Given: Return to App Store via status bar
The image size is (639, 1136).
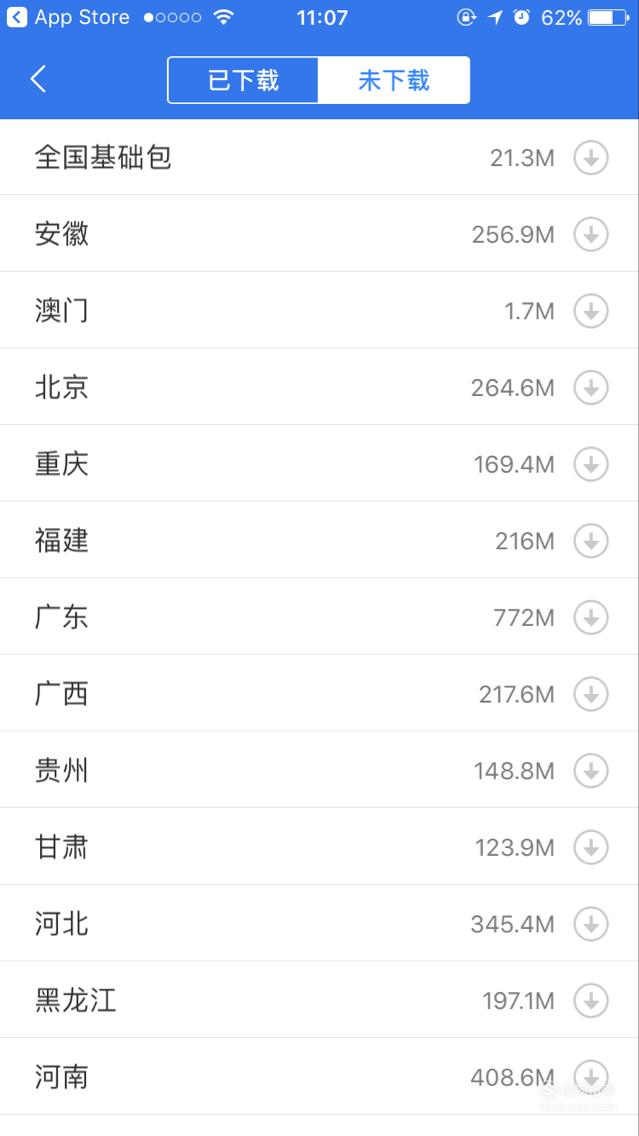Looking at the screenshot, I should [68, 17].
